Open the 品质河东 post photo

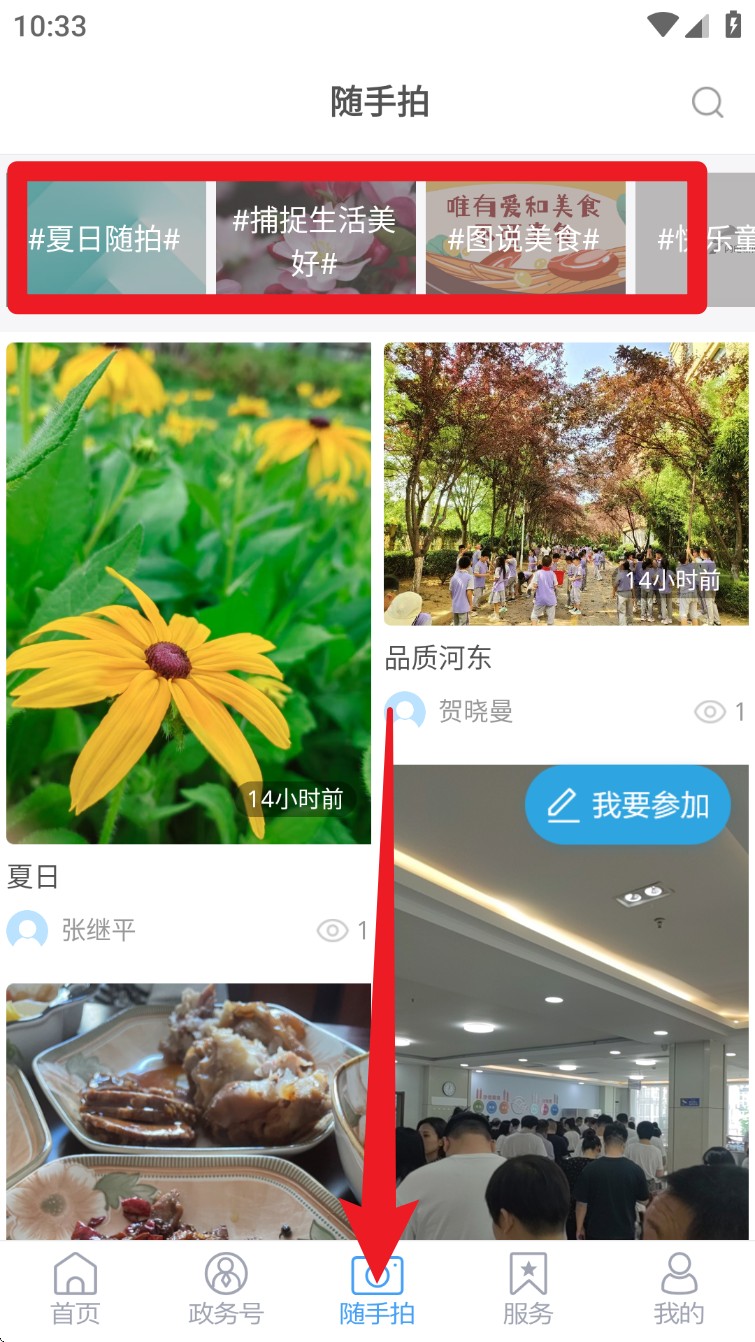click(566, 484)
